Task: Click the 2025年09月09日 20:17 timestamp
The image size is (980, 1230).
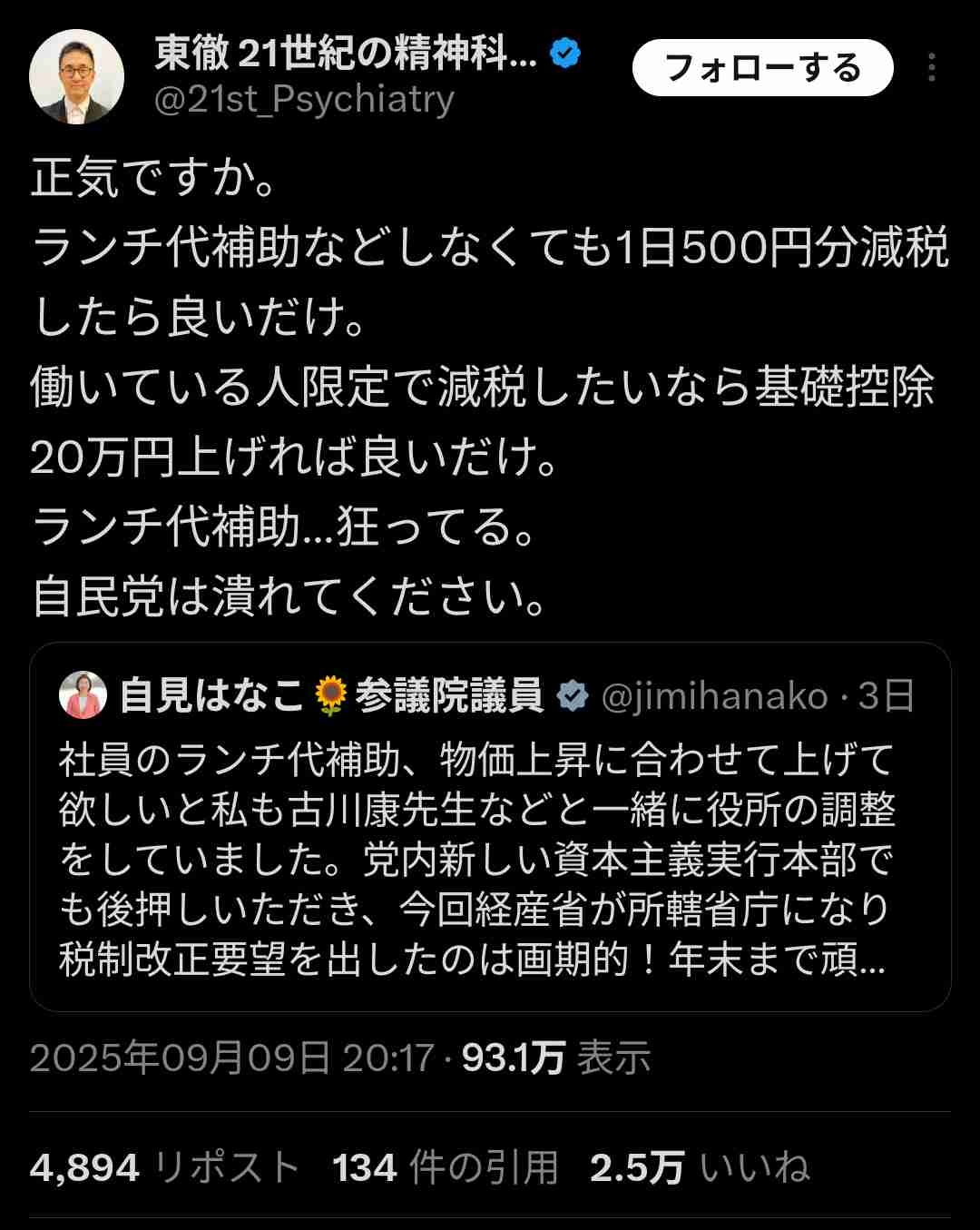Action: point(231,1058)
